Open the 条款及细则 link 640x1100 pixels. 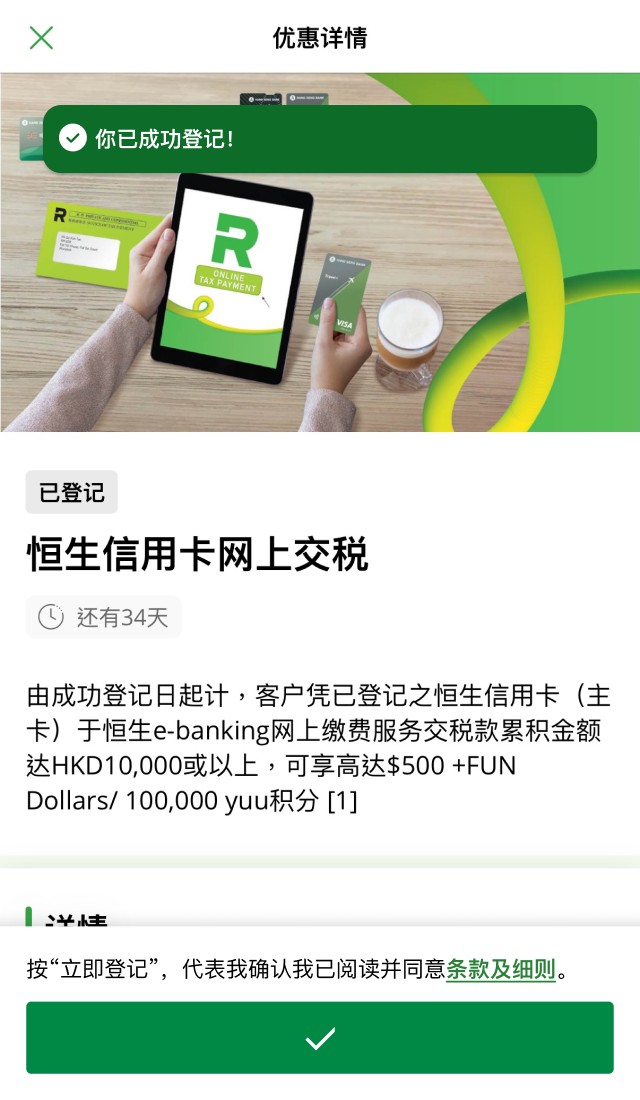coord(500,969)
